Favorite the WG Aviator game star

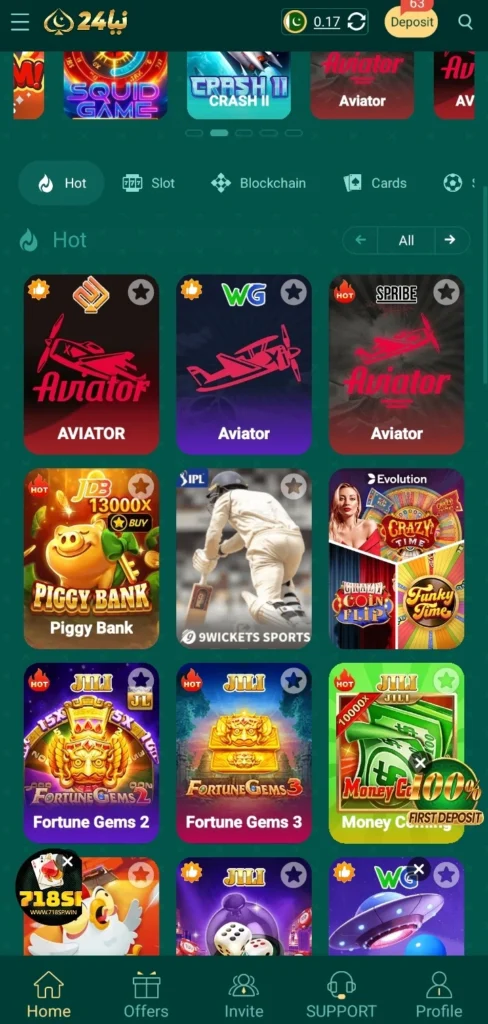[x=294, y=292]
